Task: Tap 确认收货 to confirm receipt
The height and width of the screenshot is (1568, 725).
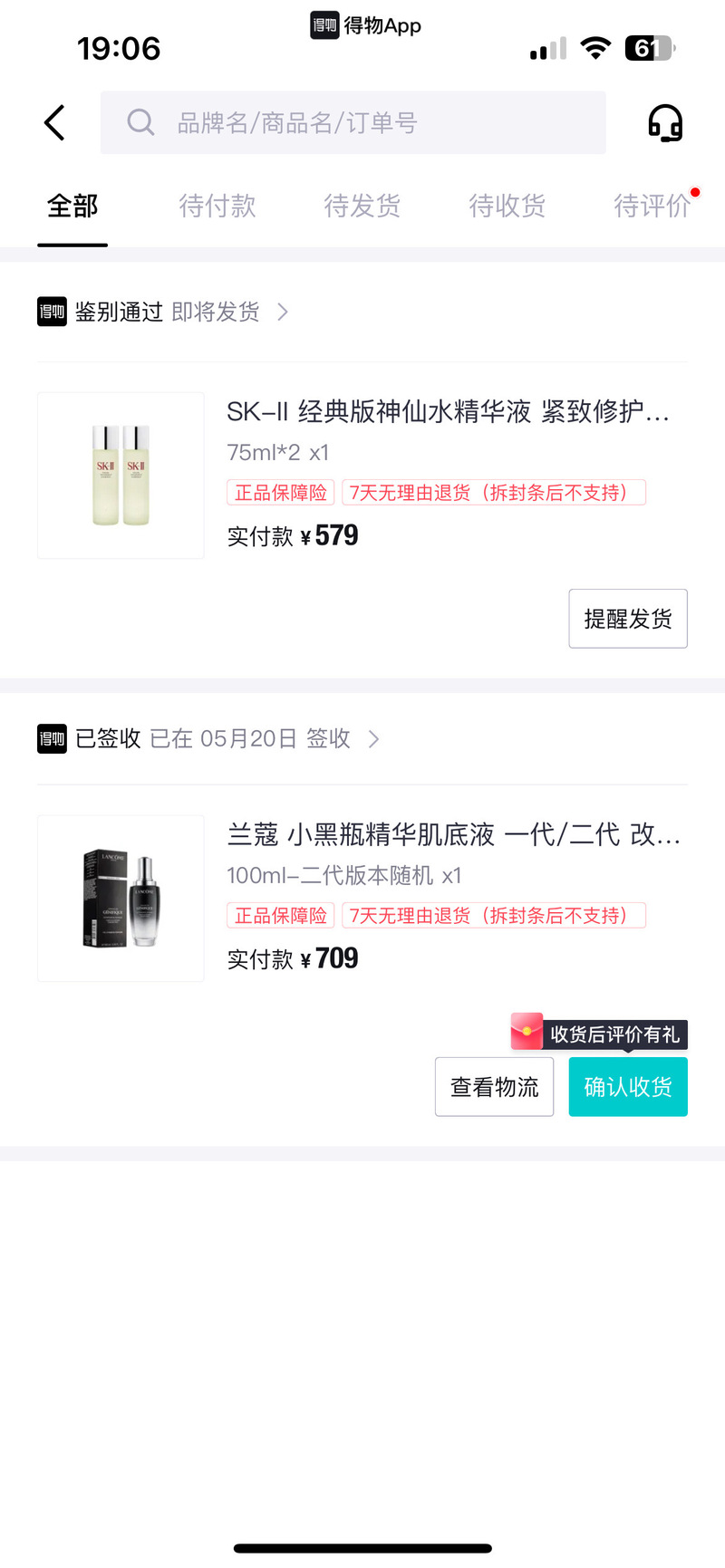Action: click(x=628, y=1087)
